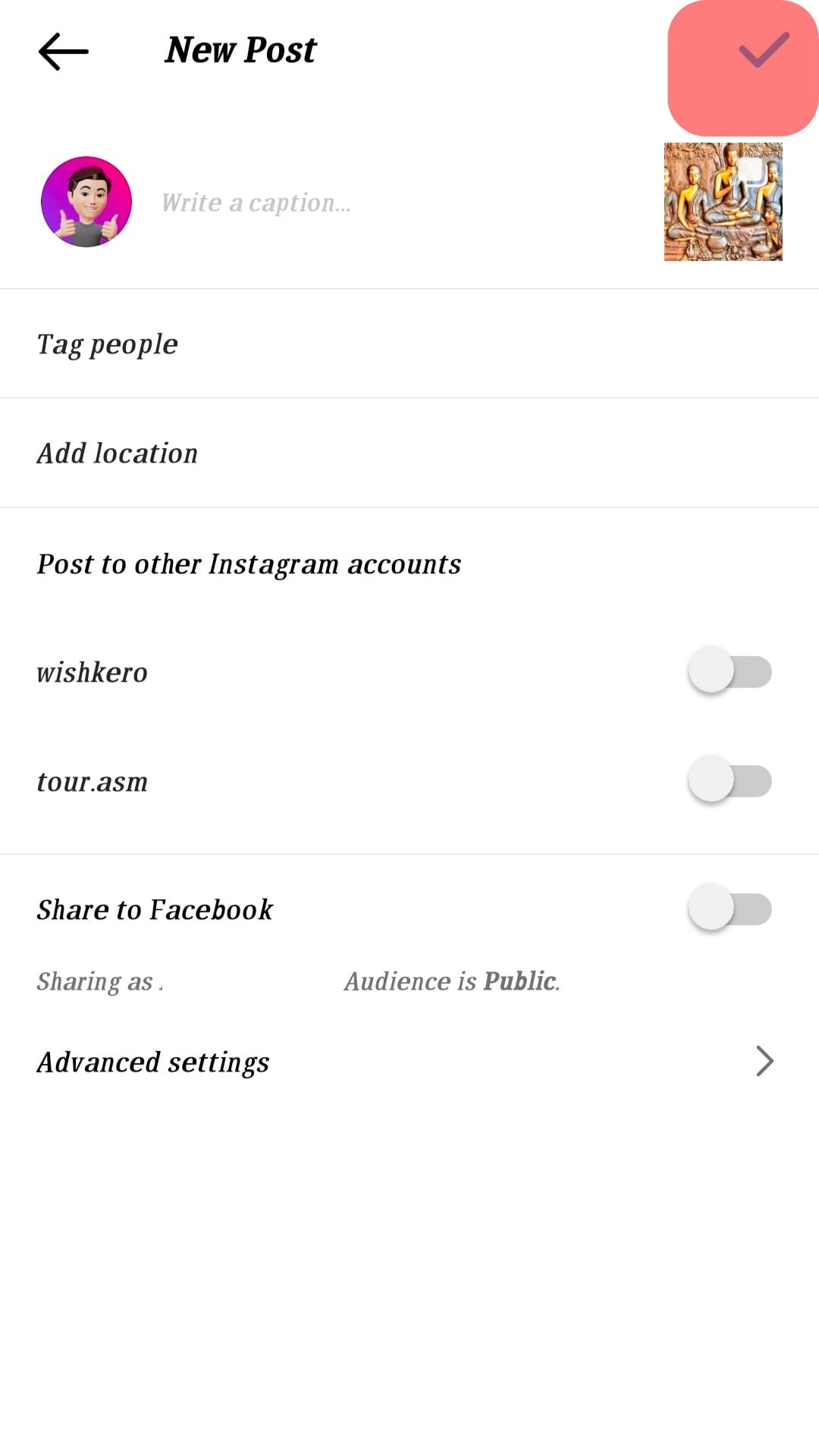
Task: Open the post photo thumbnail
Action: point(723,202)
